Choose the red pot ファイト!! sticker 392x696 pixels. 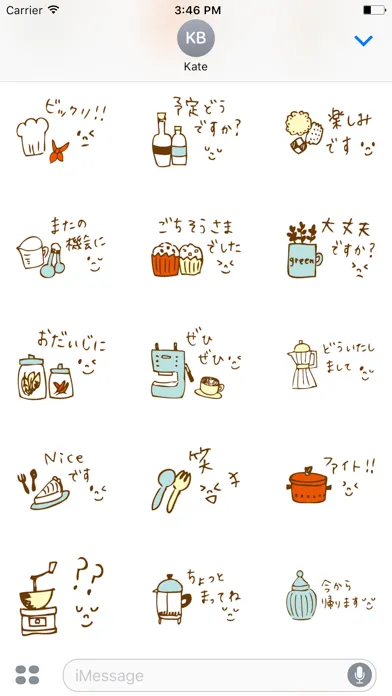(x=330, y=480)
